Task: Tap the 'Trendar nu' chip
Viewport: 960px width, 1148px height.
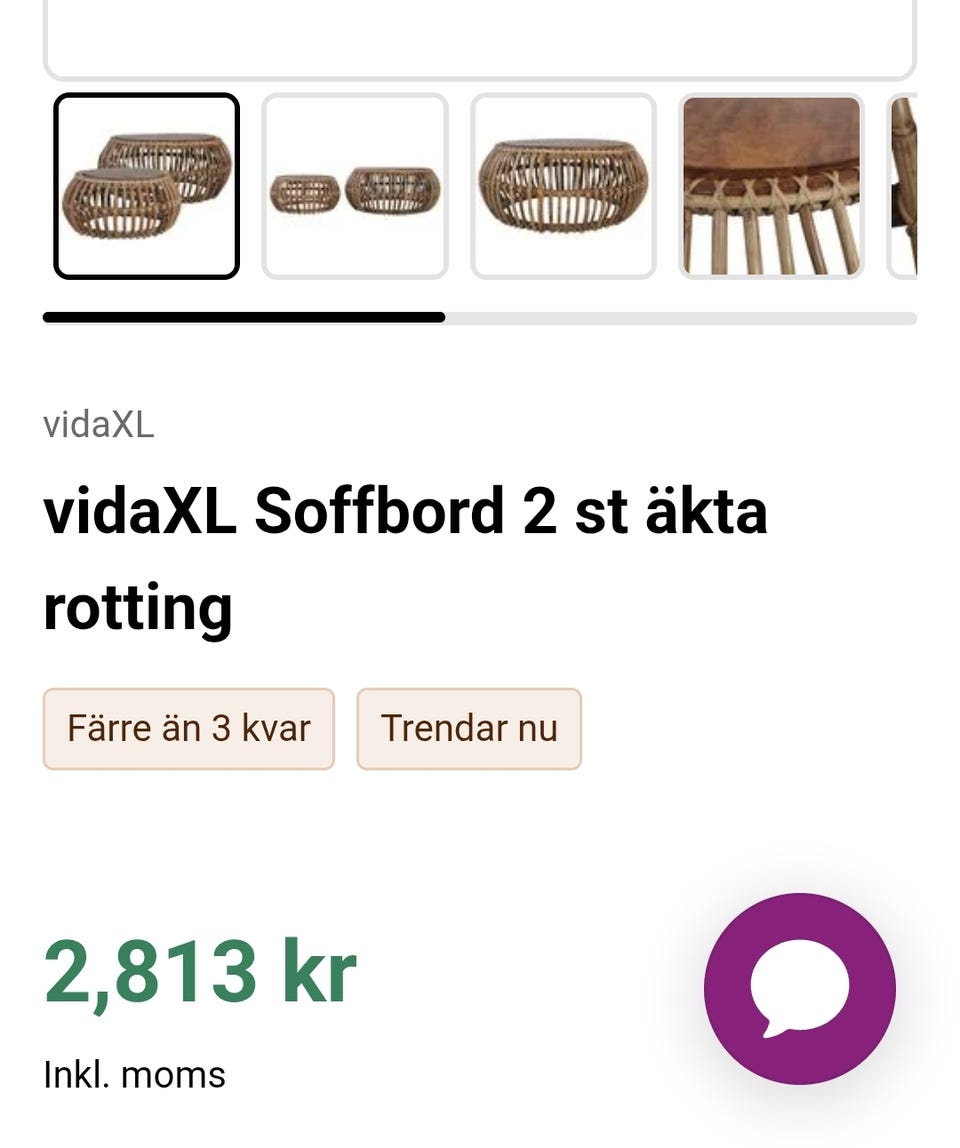Action: point(469,729)
